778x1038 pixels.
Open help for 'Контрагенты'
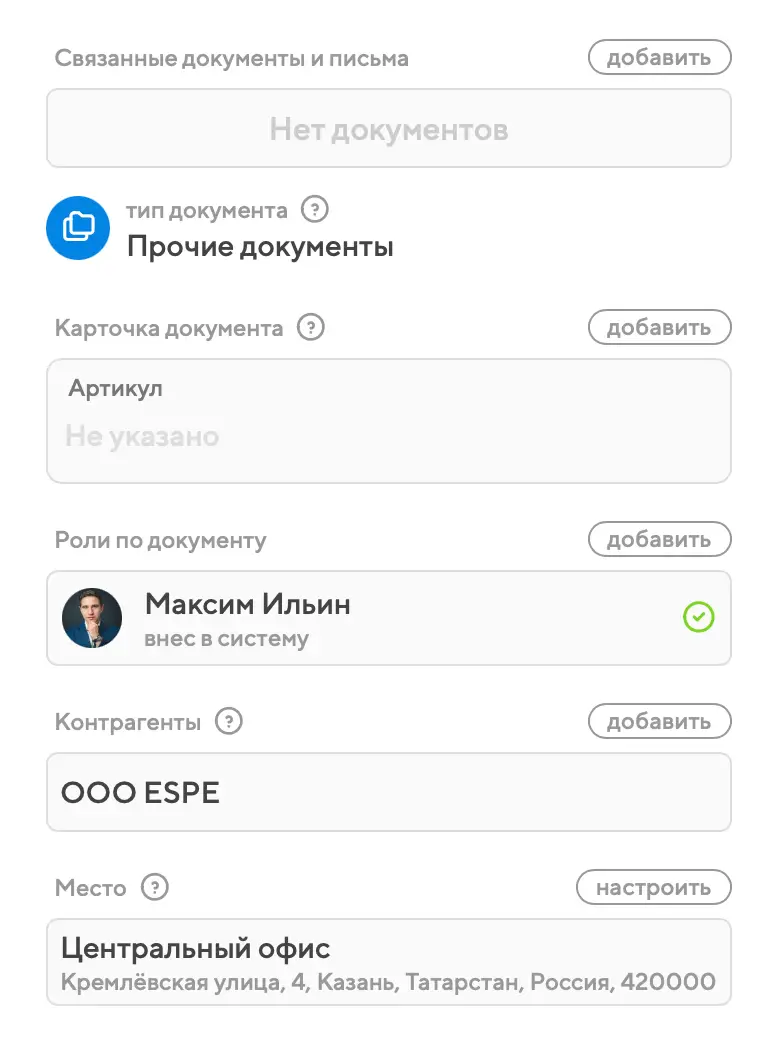(229, 721)
